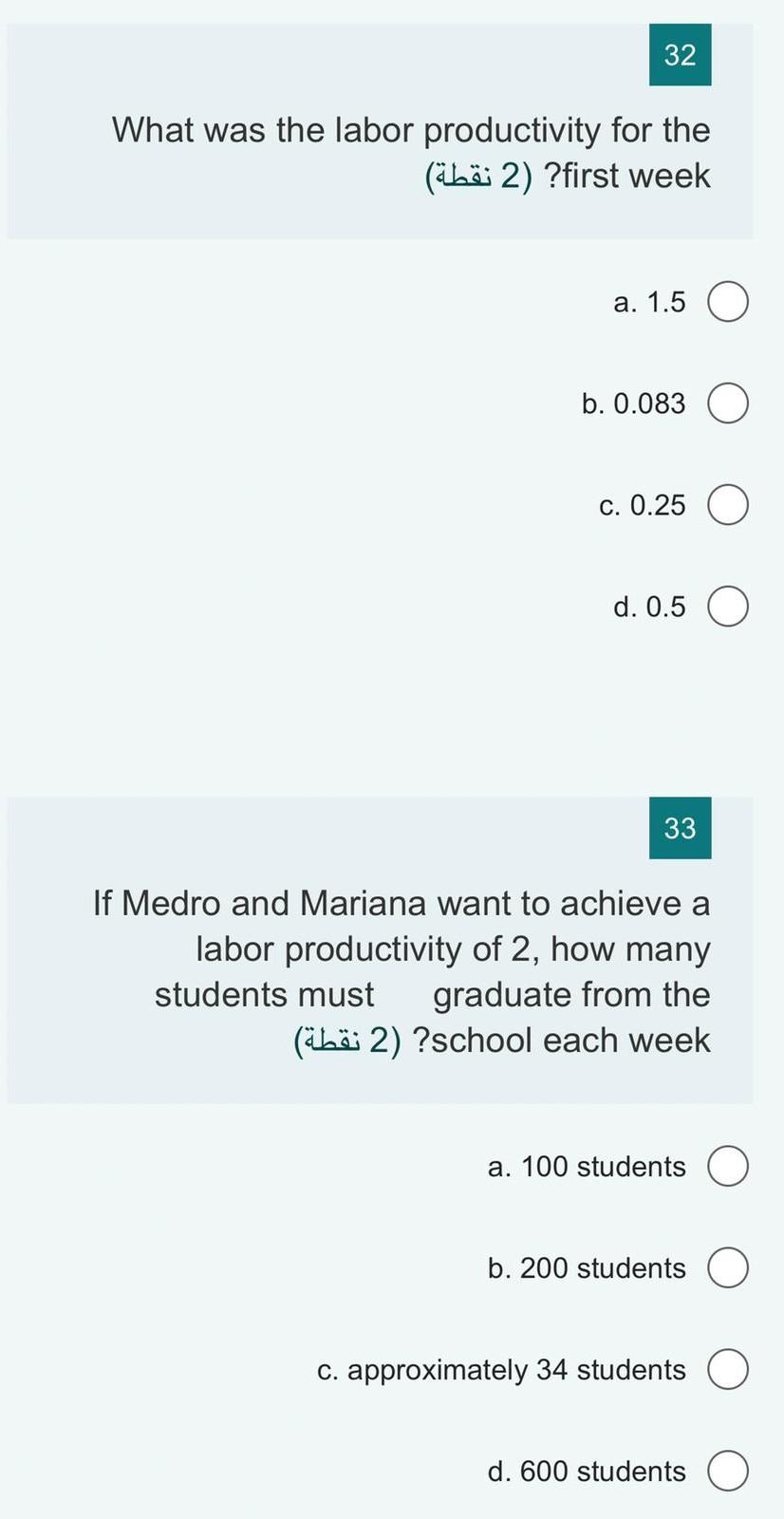Select radio button for a. 100 students
Screen dimensions: 784x1519
(x=728, y=1166)
